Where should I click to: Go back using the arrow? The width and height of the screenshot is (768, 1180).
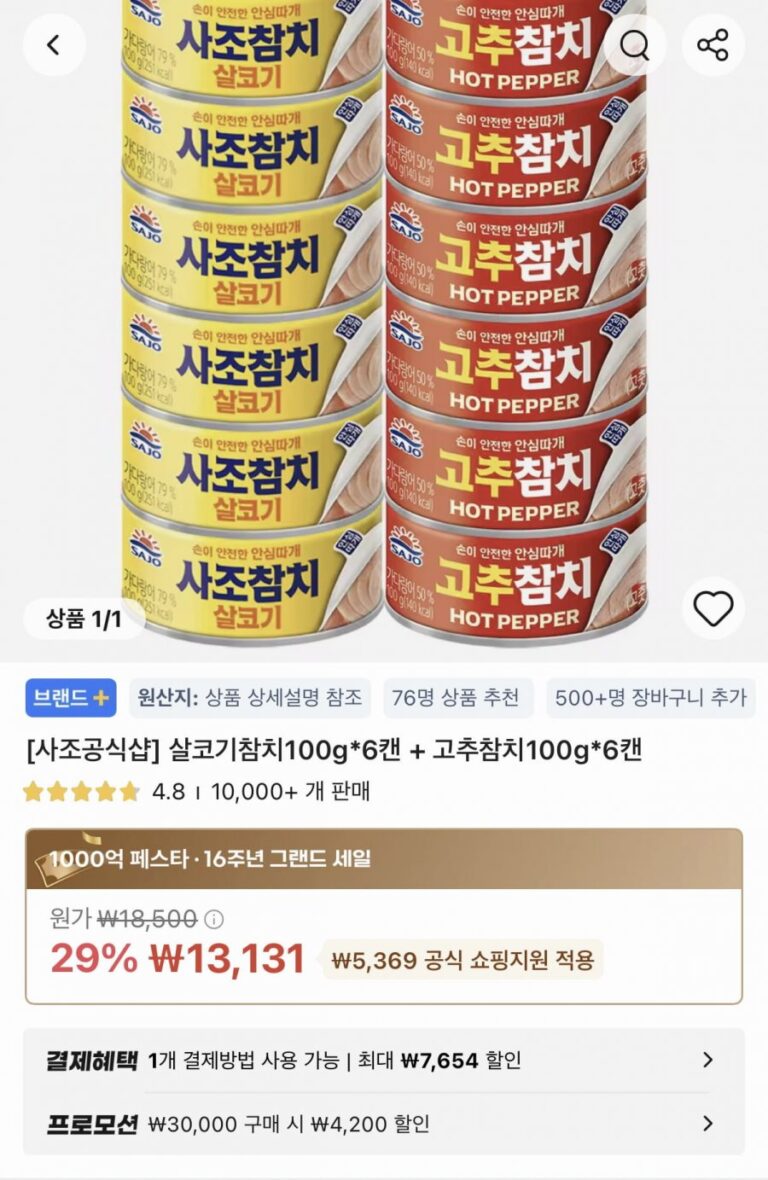pos(54,45)
